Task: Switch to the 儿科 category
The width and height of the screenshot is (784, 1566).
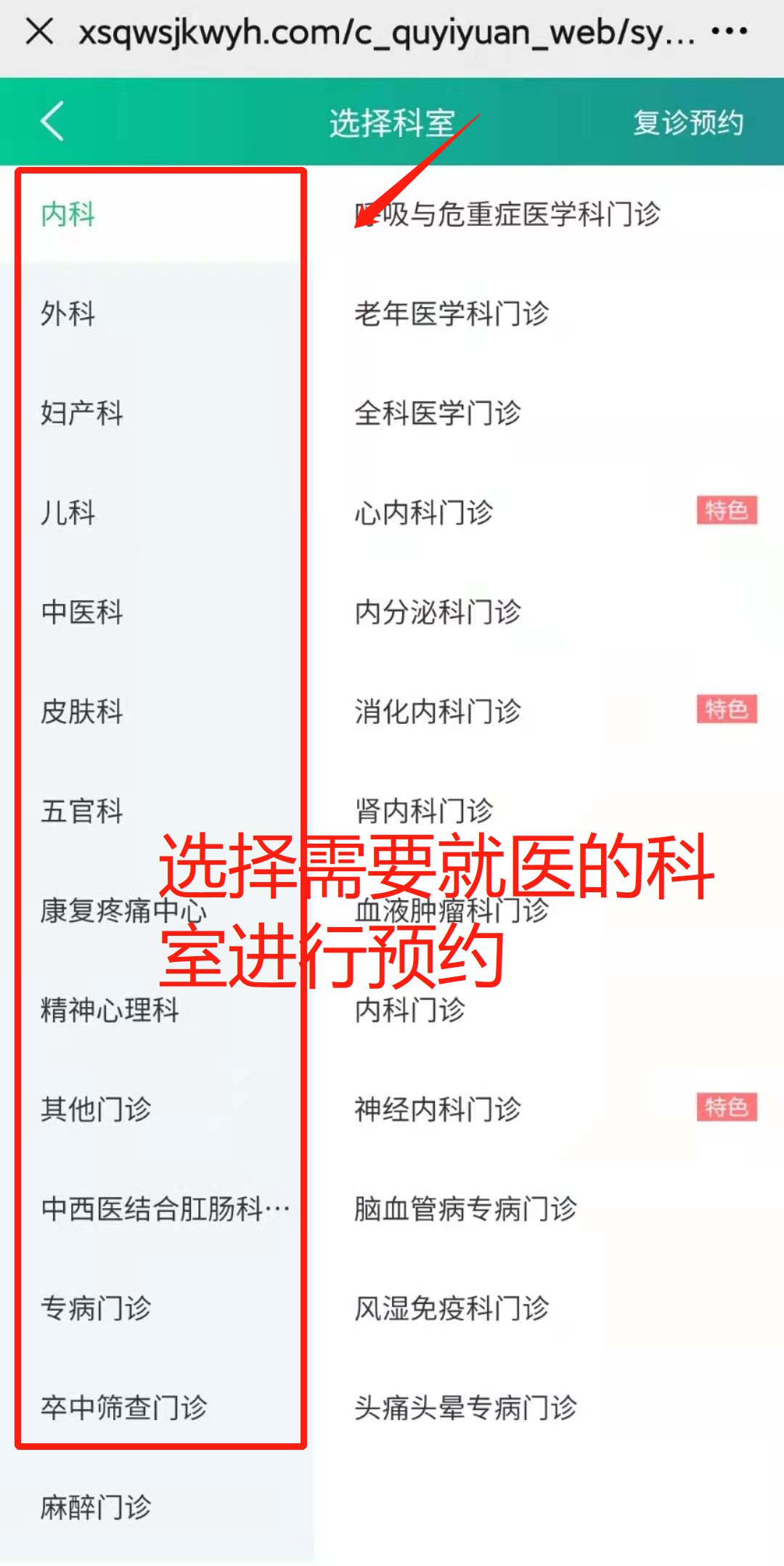Action: pyautogui.click(x=68, y=513)
